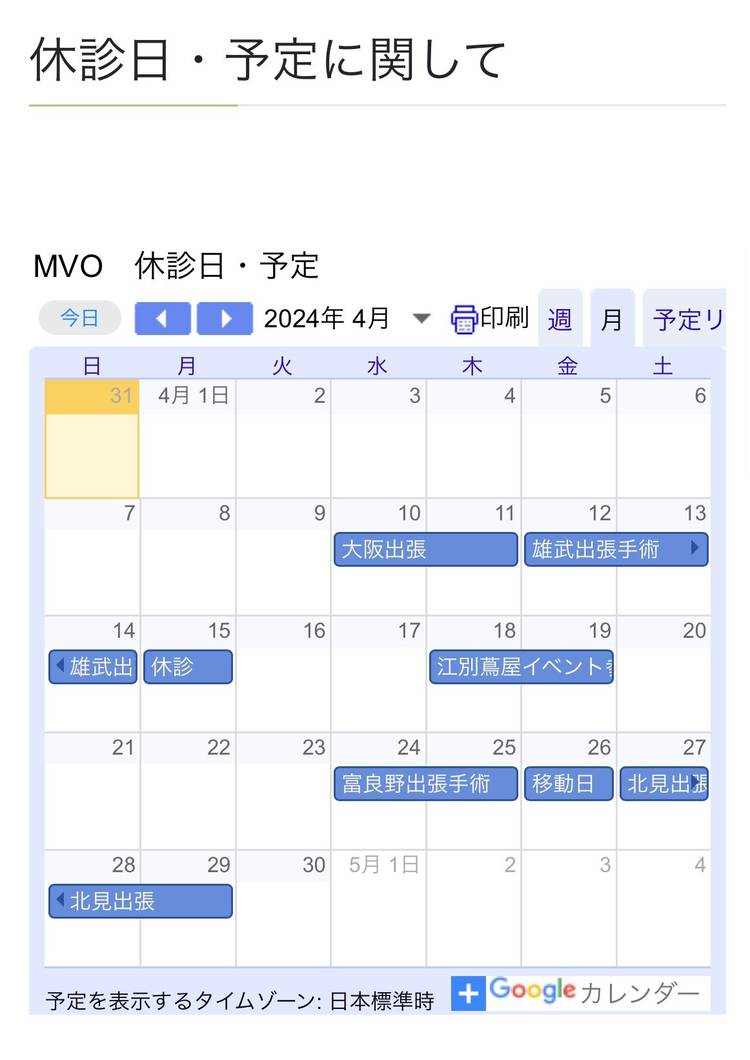
Task: Go to the next month
Action: click(x=224, y=318)
